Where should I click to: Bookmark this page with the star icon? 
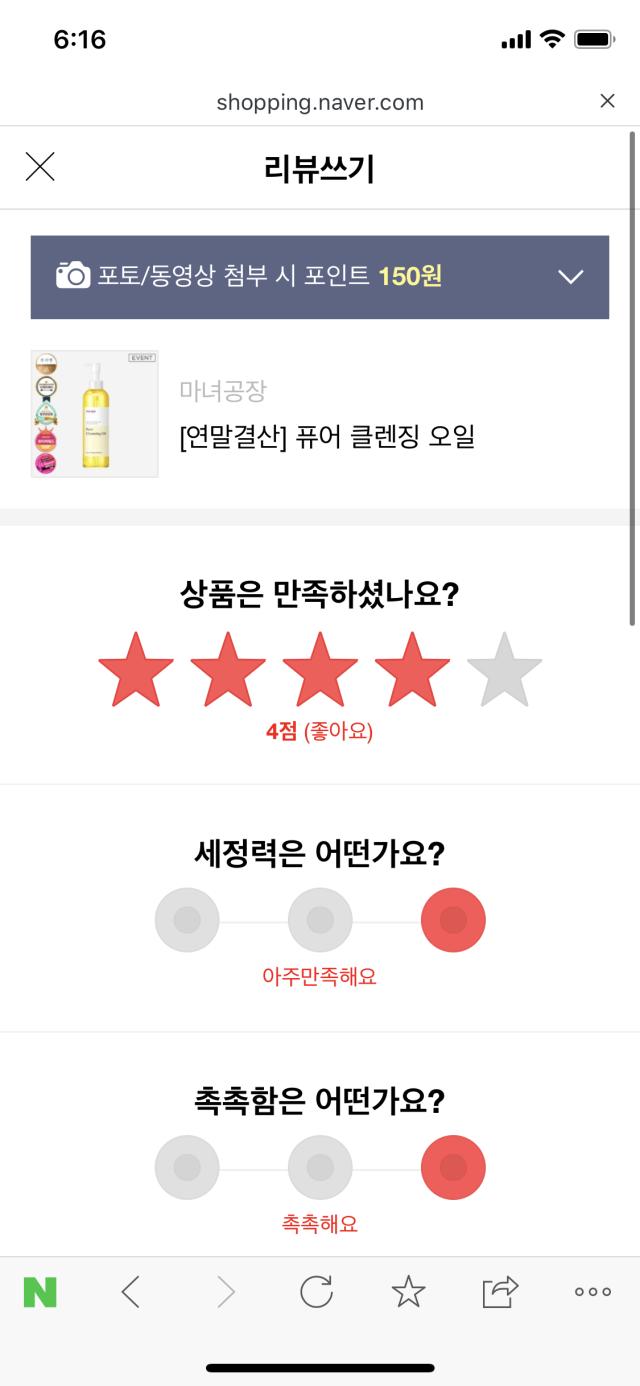point(408,1292)
